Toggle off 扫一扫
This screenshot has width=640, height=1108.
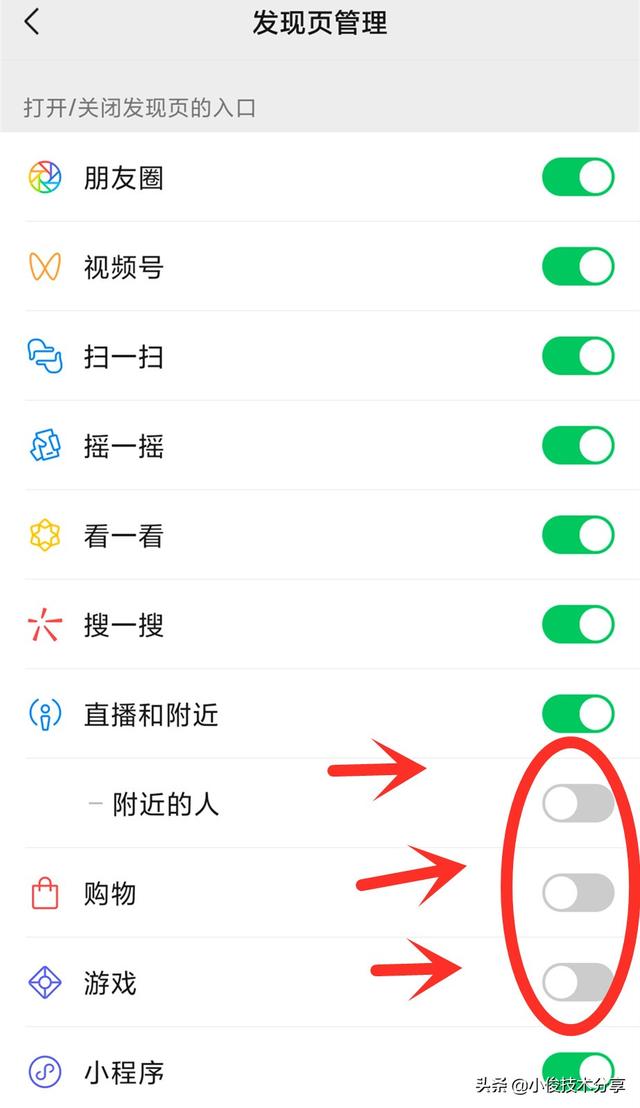pos(578,356)
